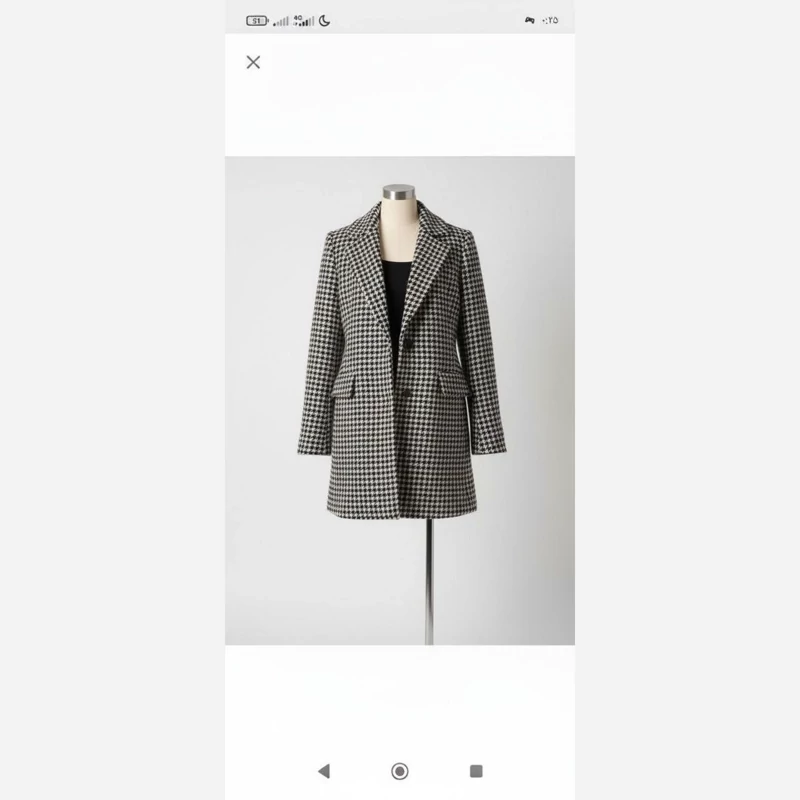This screenshot has height=800, width=800.
Task: Go back using the system back button
Action: [323, 771]
